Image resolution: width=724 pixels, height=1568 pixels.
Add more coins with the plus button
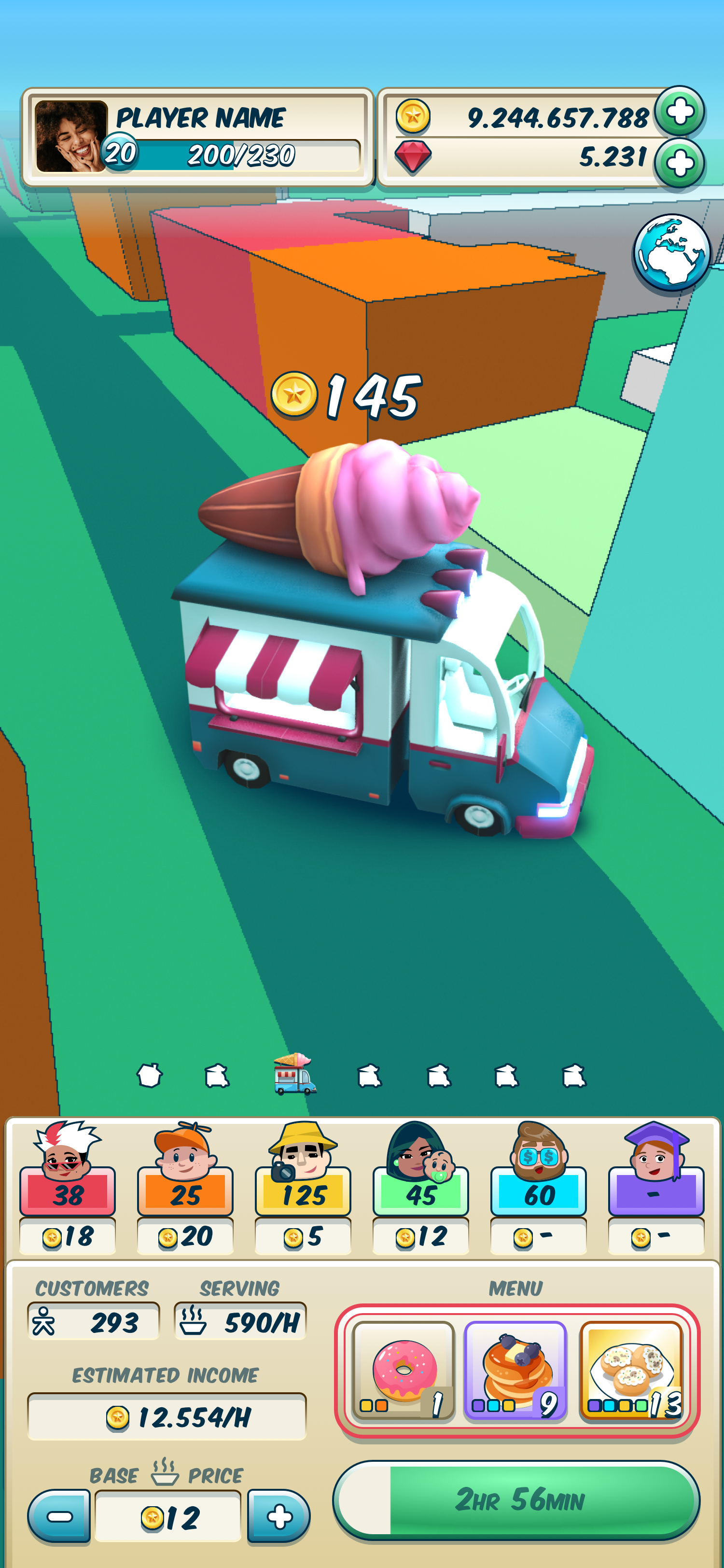tap(680, 112)
